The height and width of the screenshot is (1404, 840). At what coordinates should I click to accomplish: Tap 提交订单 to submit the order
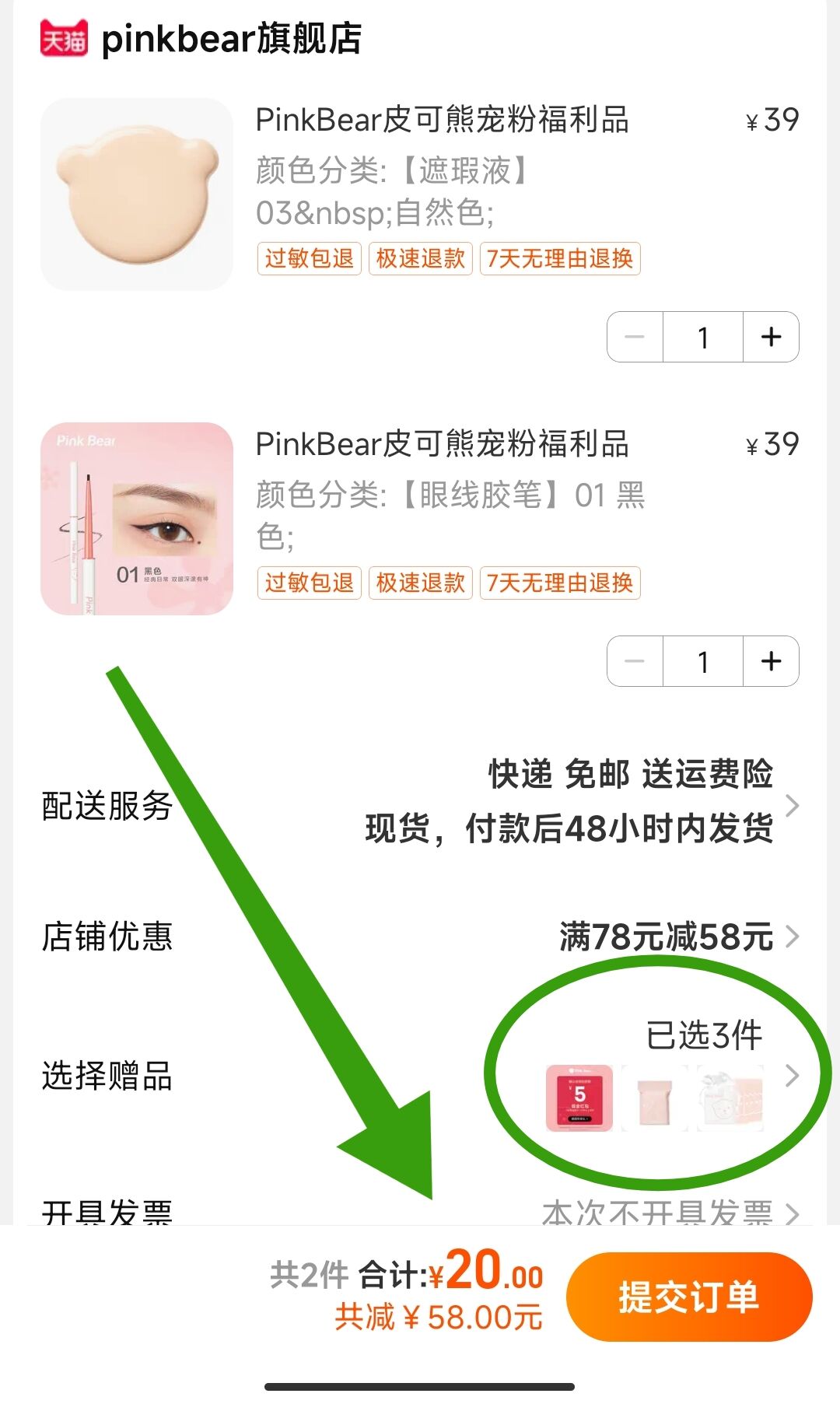point(688,1297)
